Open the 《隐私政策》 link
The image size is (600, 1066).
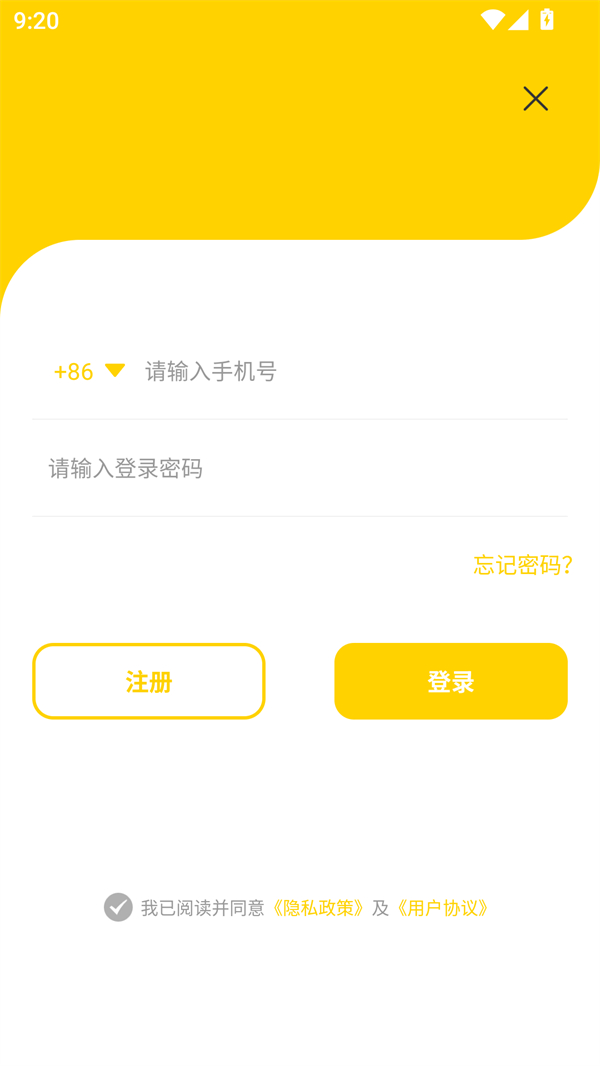[x=319, y=908]
